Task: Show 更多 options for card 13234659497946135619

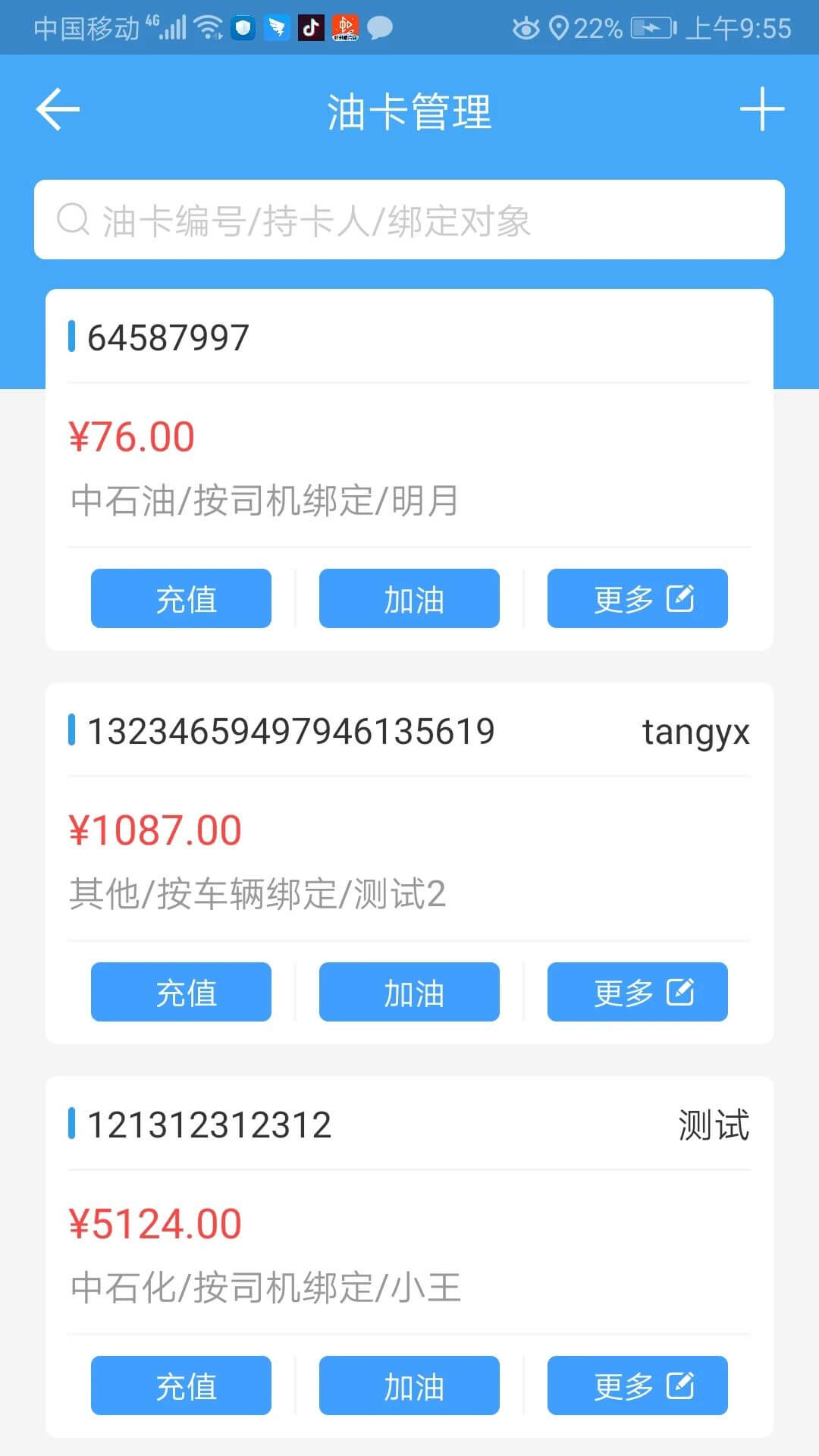Action: coord(638,992)
